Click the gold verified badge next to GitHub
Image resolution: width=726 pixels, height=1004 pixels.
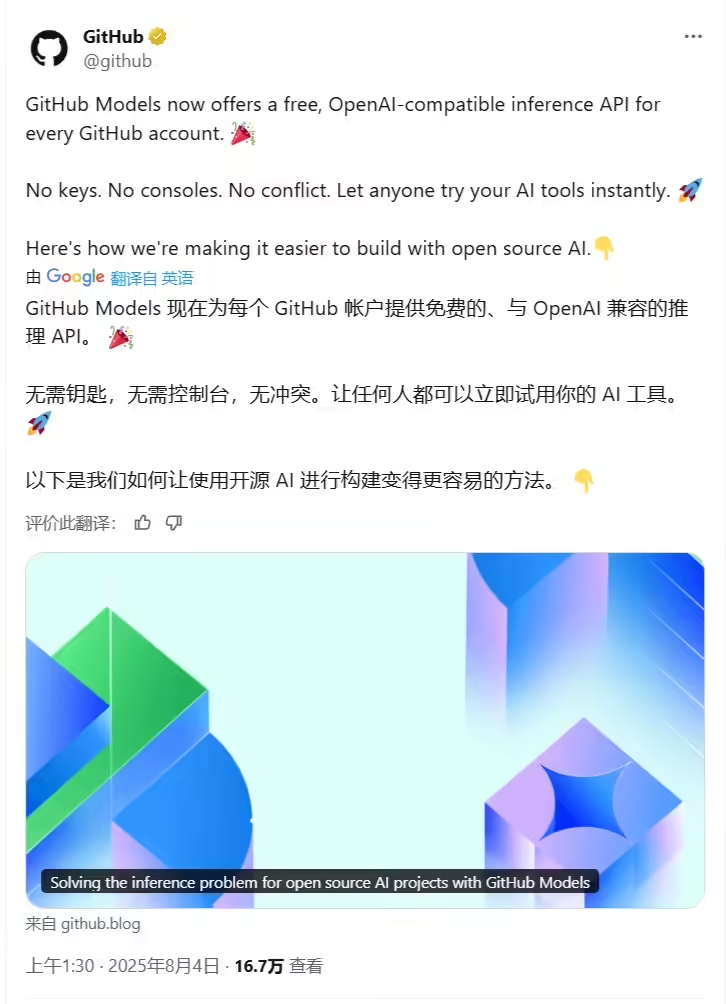(x=157, y=35)
